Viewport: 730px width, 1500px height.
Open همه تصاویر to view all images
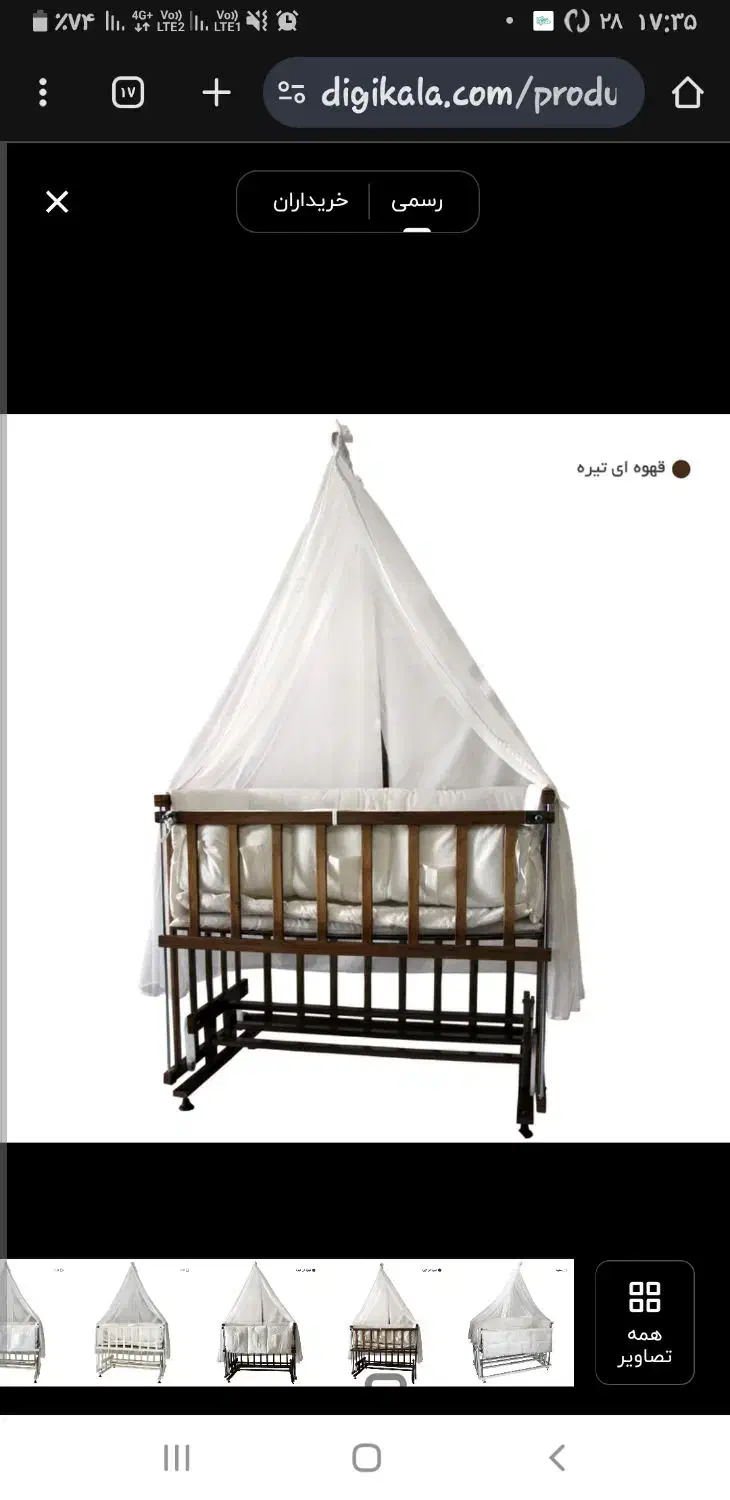click(644, 1322)
